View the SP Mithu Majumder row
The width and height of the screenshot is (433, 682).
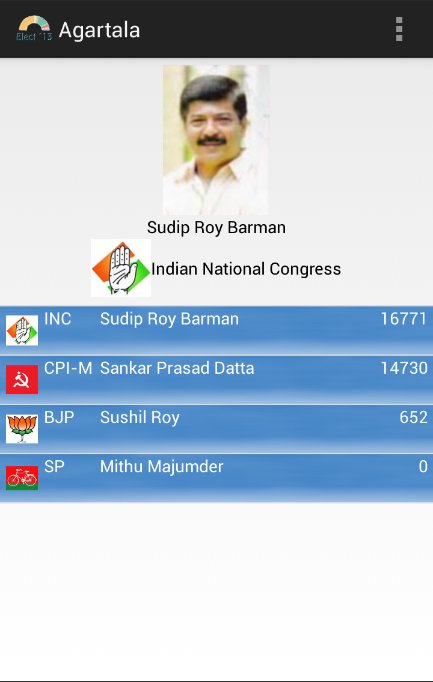pyautogui.click(x=216, y=478)
